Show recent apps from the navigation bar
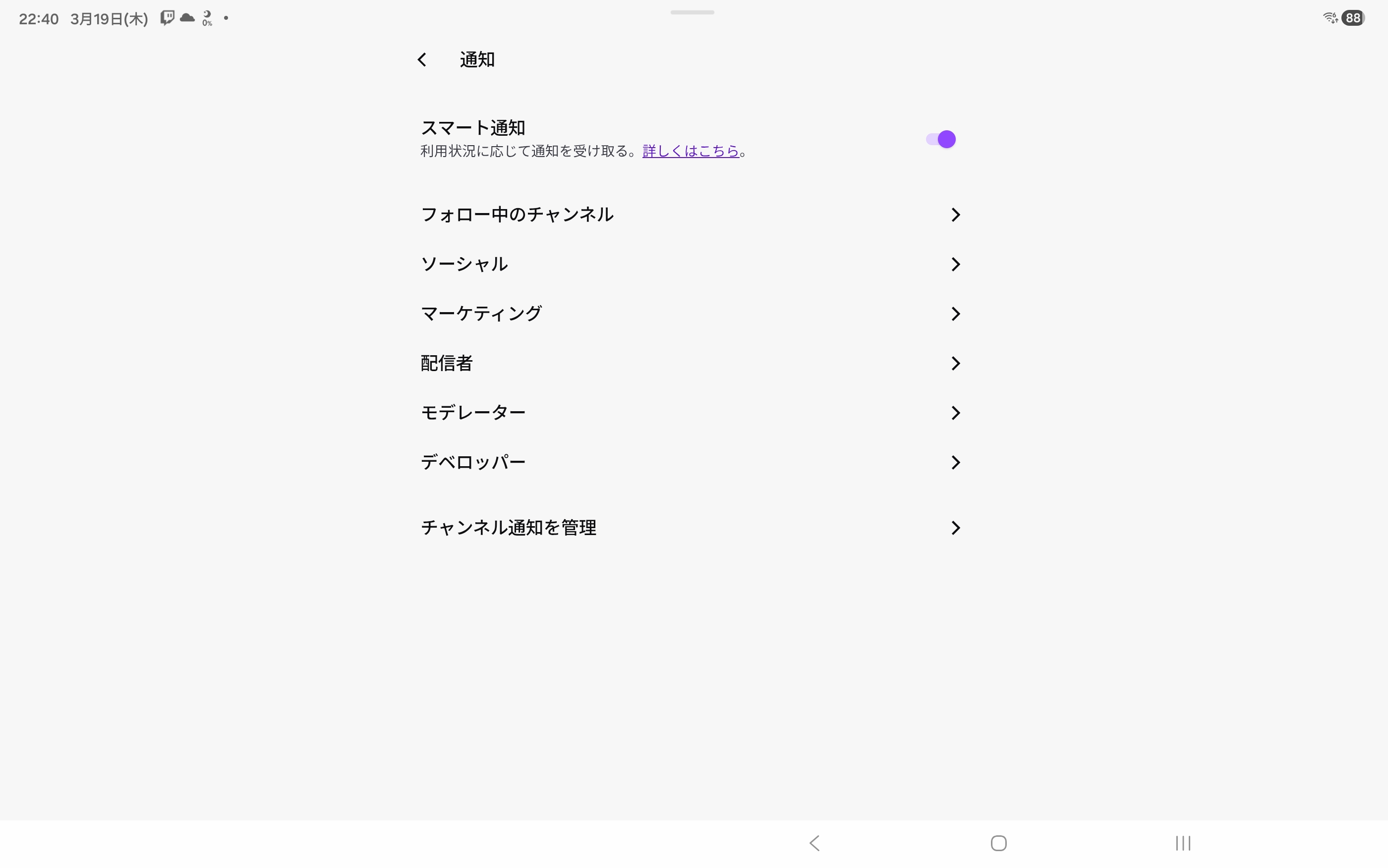This screenshot has width=1388, height=868. 1183,843
